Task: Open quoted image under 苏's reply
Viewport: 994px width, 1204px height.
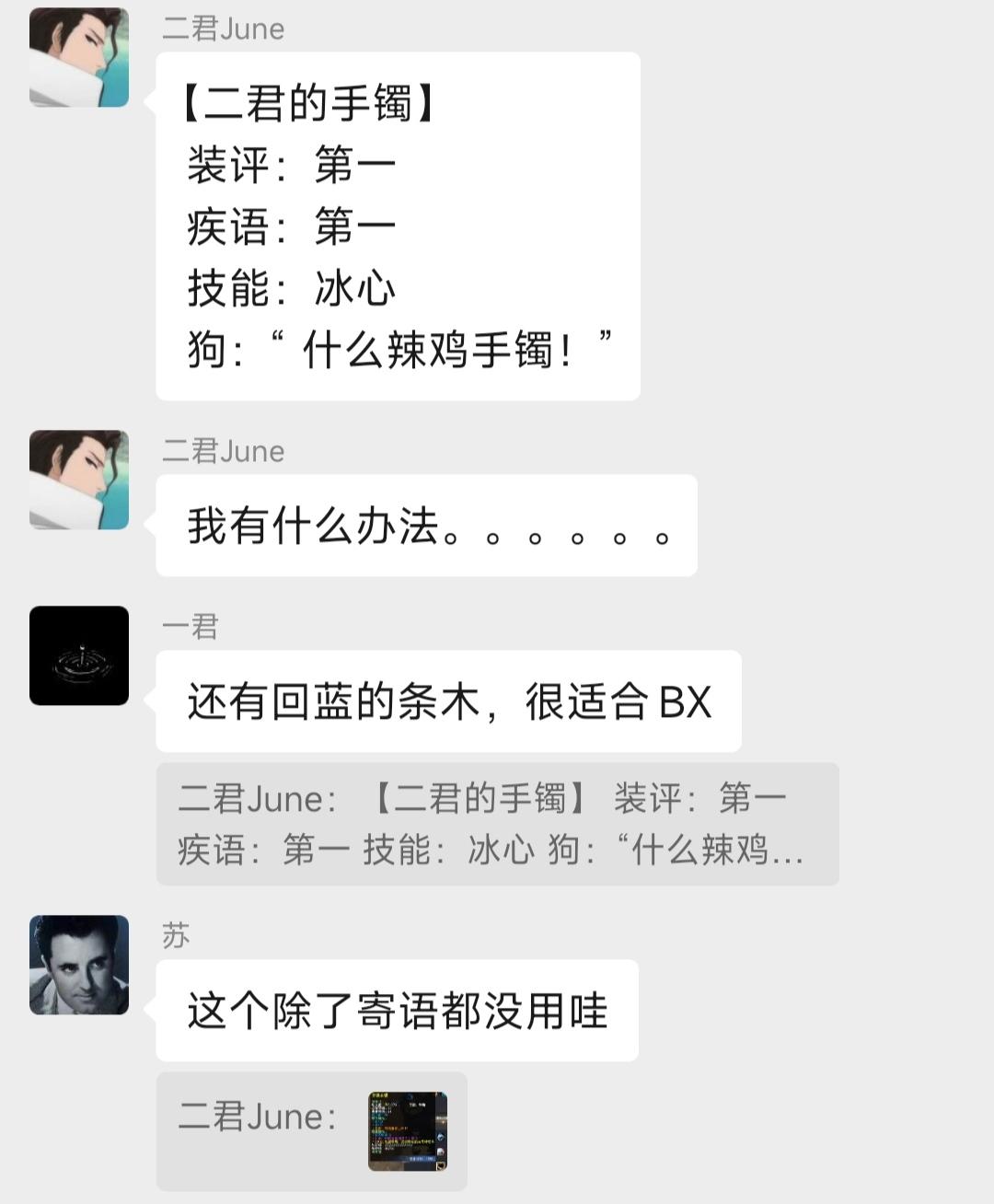Action: (x=407, y=1131)
